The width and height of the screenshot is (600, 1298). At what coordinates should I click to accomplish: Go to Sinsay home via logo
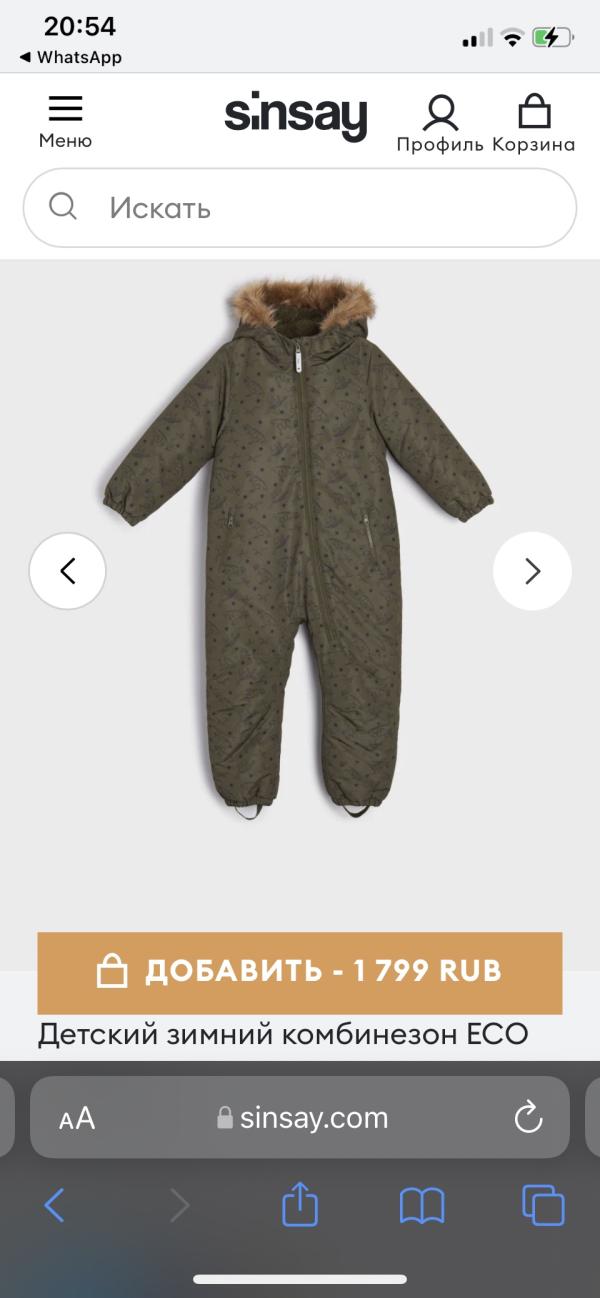(296, 117)
